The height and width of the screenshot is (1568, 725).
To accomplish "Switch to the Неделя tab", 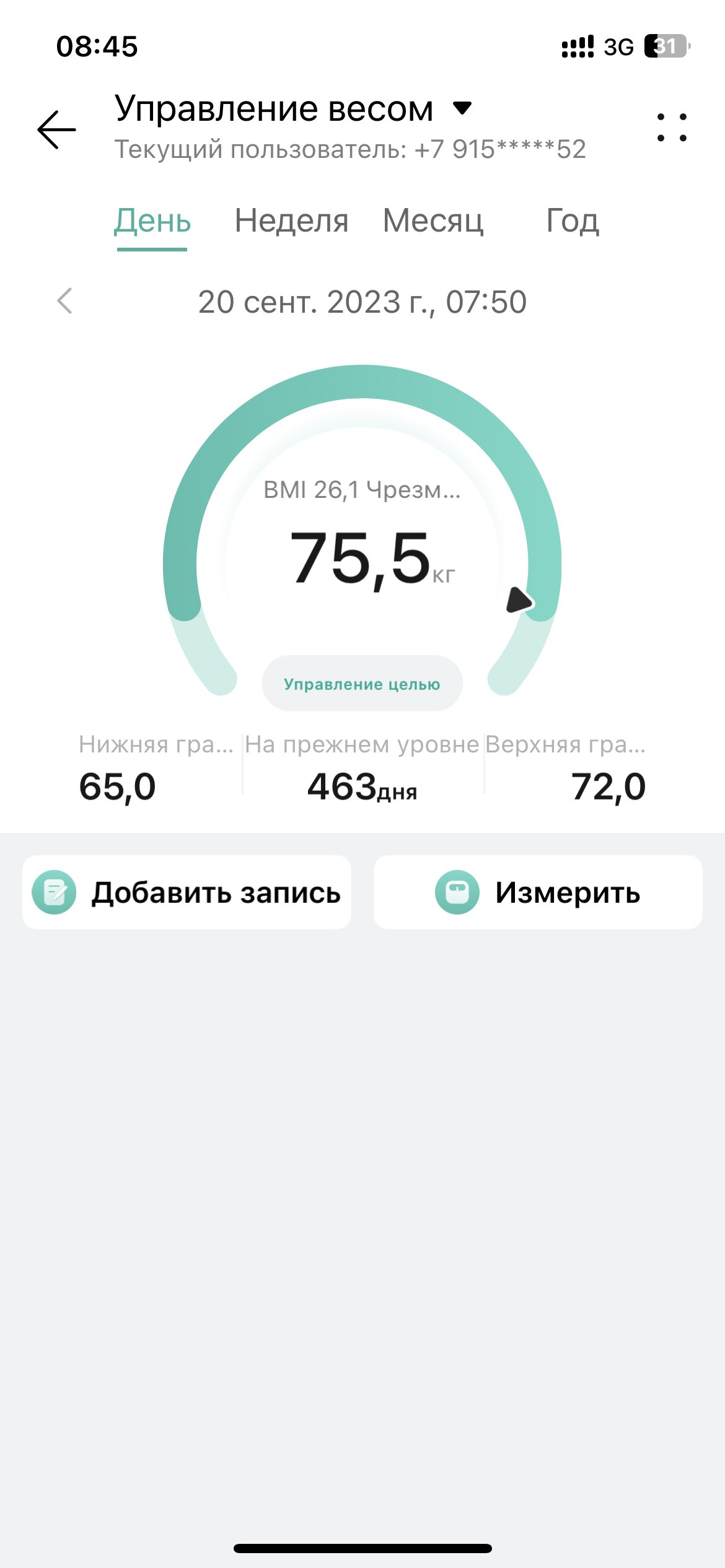I will 291,220.
